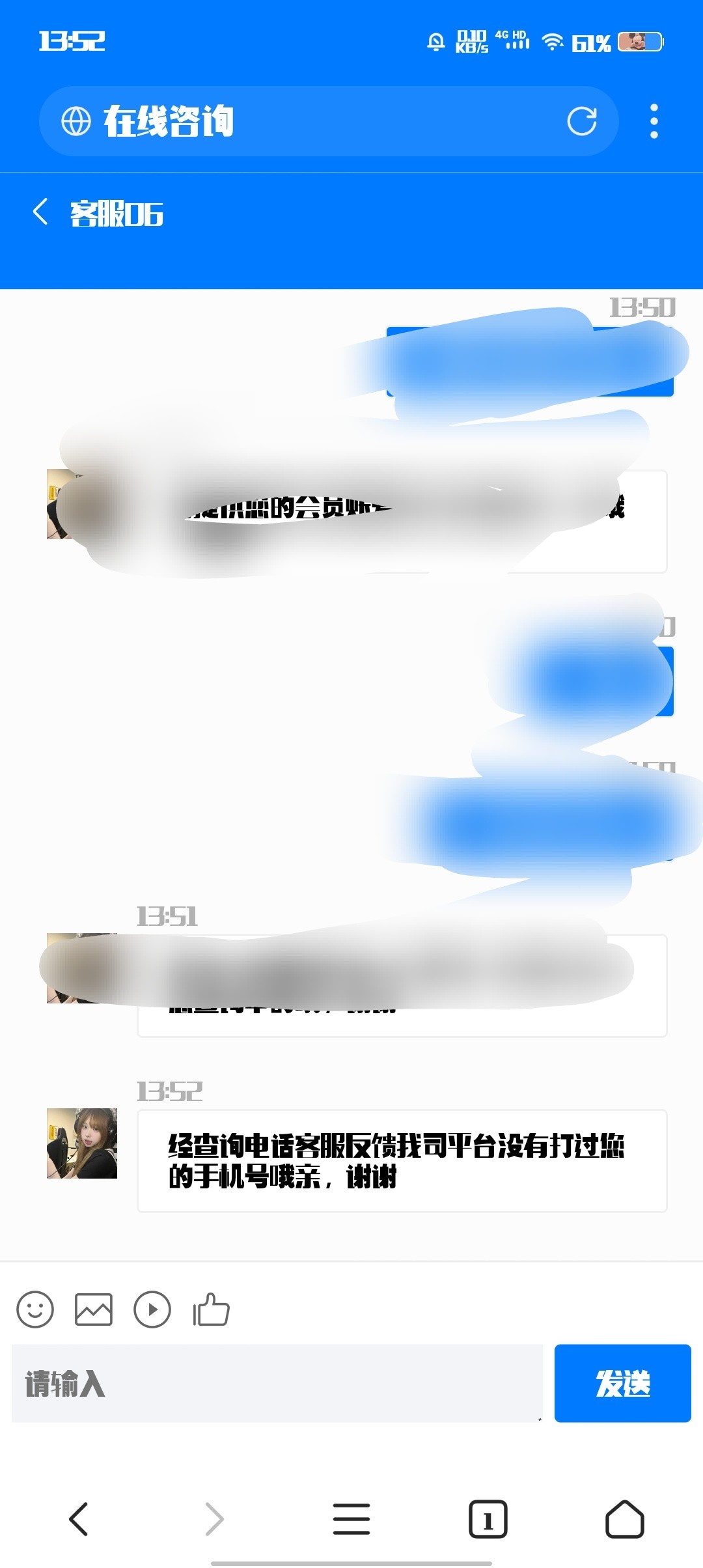The width and height of the screenshot is (703, 1568).
Task: Focus the 请输入 message field
Action: click(277, 1383)
